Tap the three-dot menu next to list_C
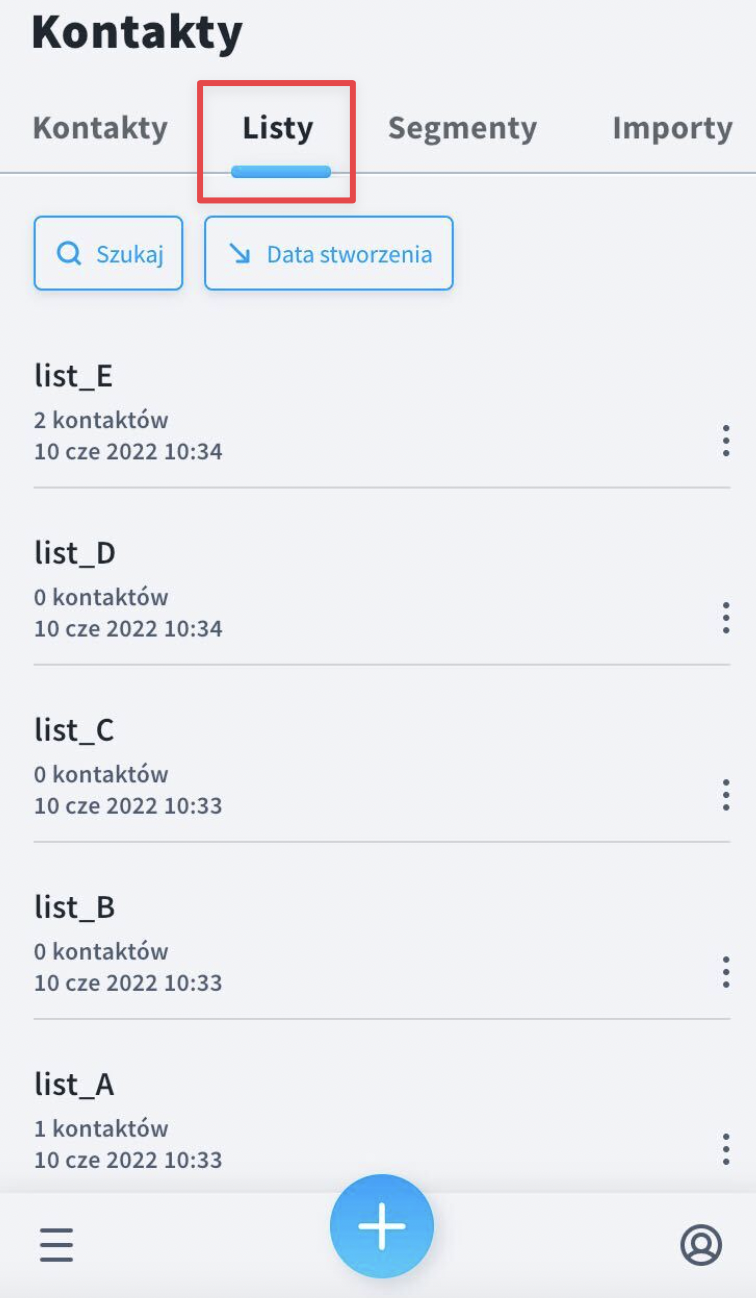This screenshot has height=1298, width=756. pyautogui.click(x=726, y=795)
